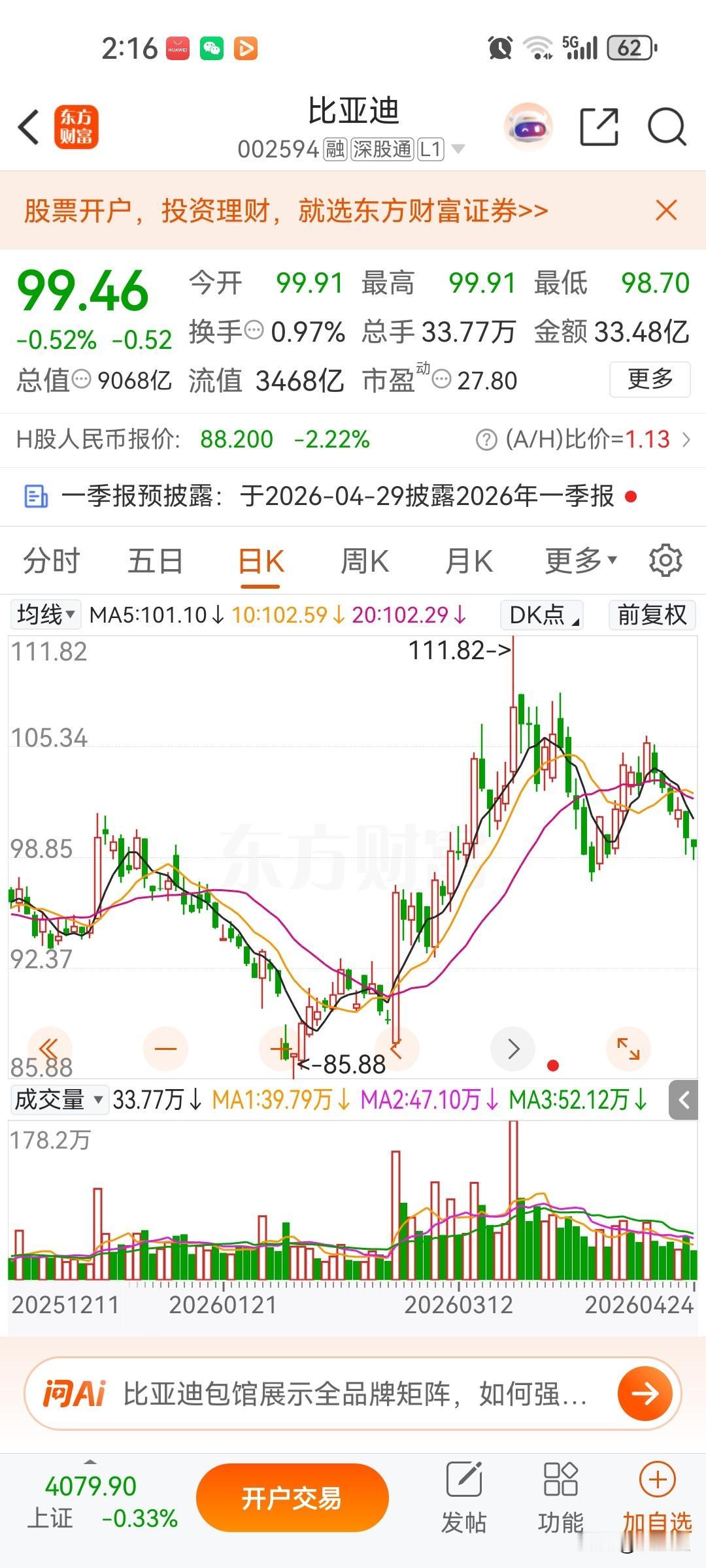Open the chart settings gear icon
Viewport: 706px width, 1568px height.
click(666, 561)
